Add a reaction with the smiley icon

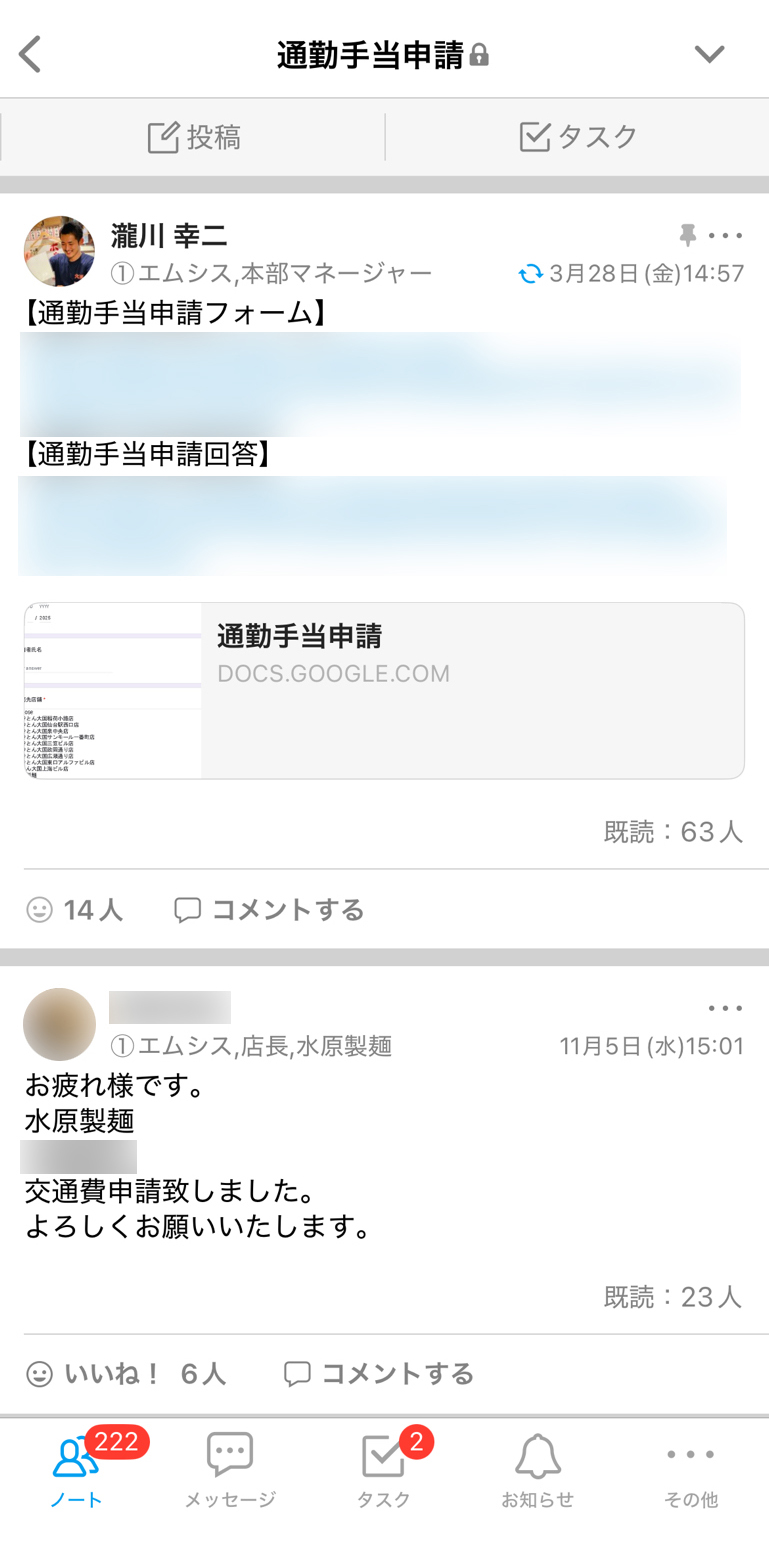[x=38, y=909]
